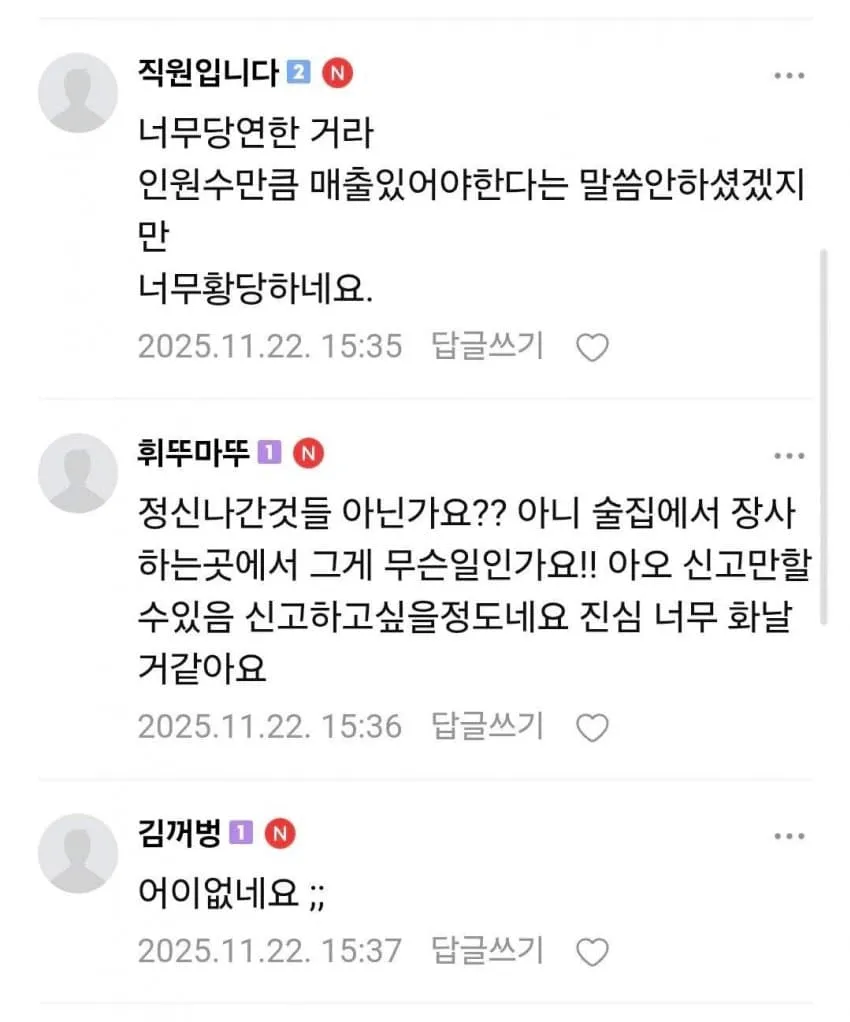Image resolution: width=850 pixels, height=1022 pixels.
Task: View 휘뚜마뚜's profile
Action: 78,473
